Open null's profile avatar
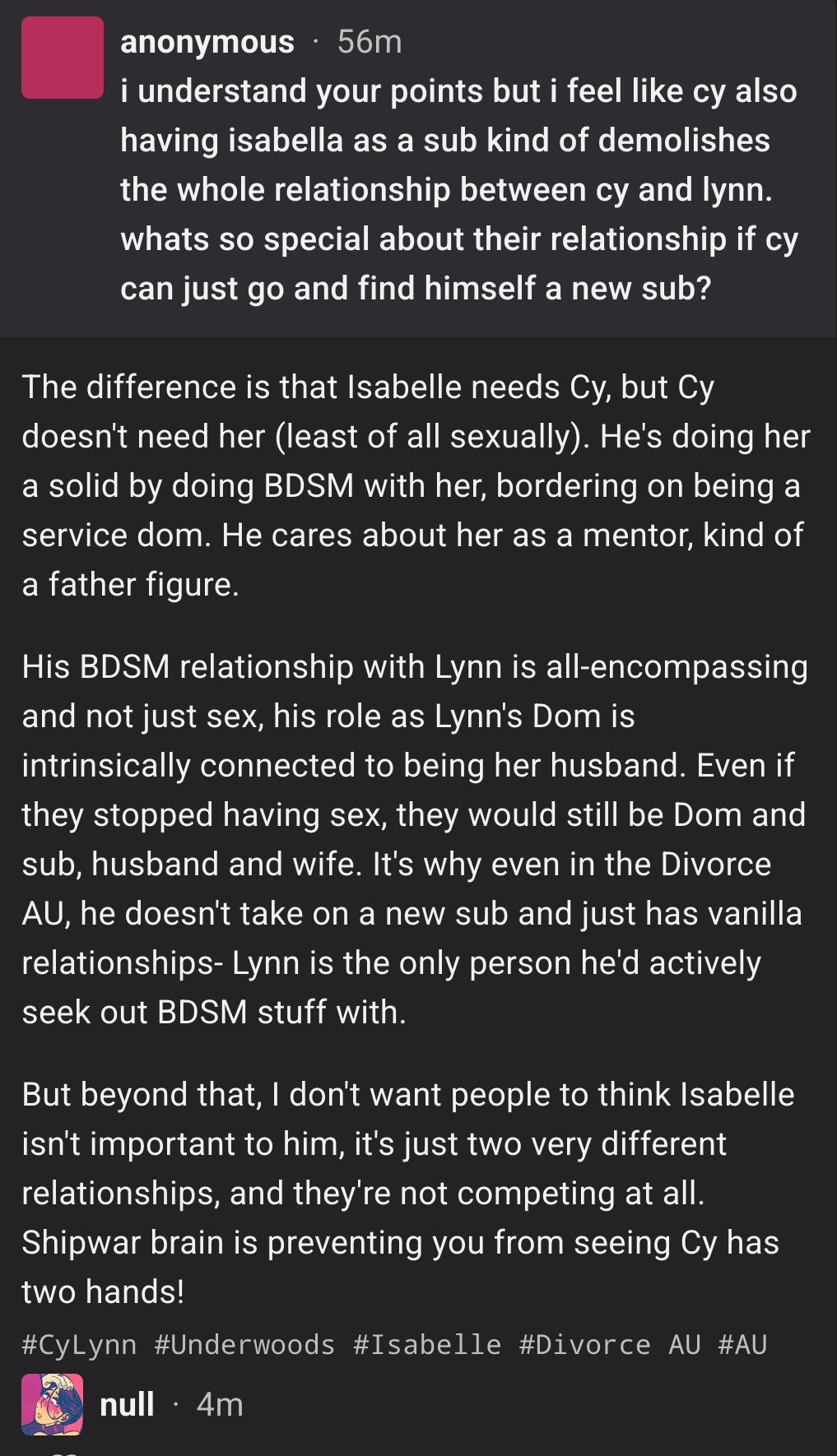Image resolution: width=837 pixels, height=1456 pixels. coord(52,1404)
